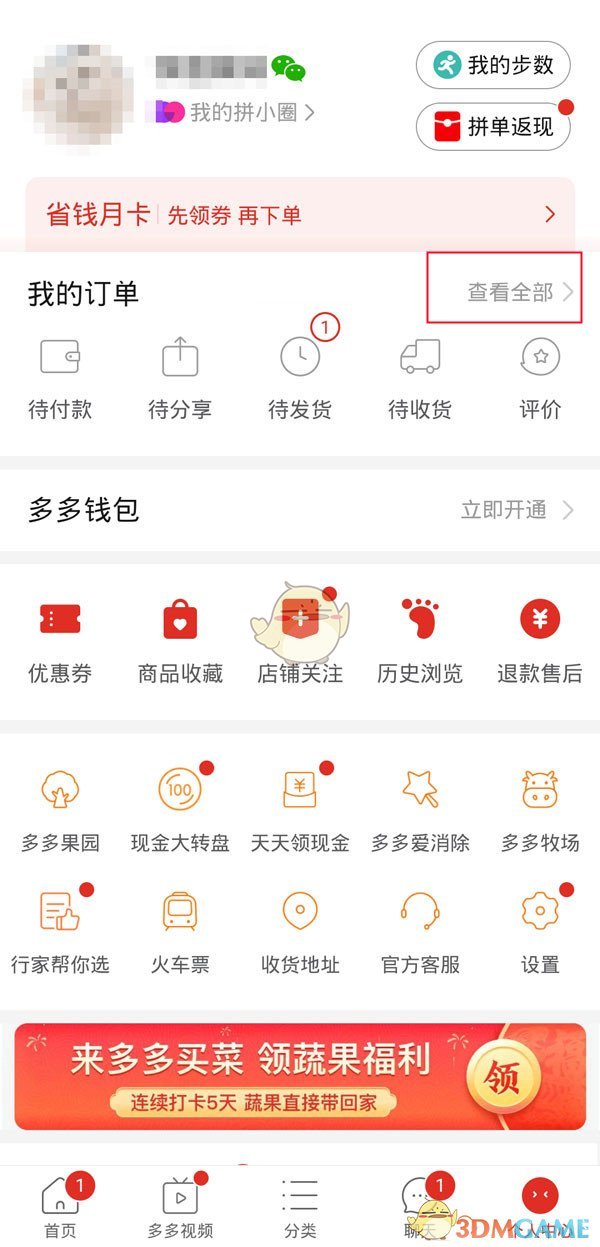Open 待发货 orders
Image resolution: width=600 pixels, height=1247 pixels.
(x=300, y=378)
